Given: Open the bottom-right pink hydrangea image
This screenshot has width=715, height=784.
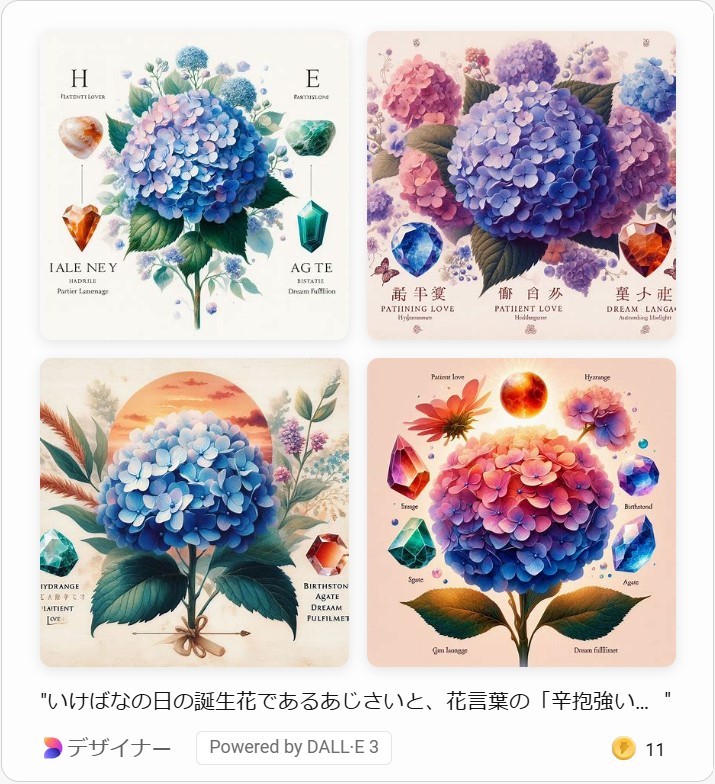Looking at the screenshot, I should click(521, 512).
